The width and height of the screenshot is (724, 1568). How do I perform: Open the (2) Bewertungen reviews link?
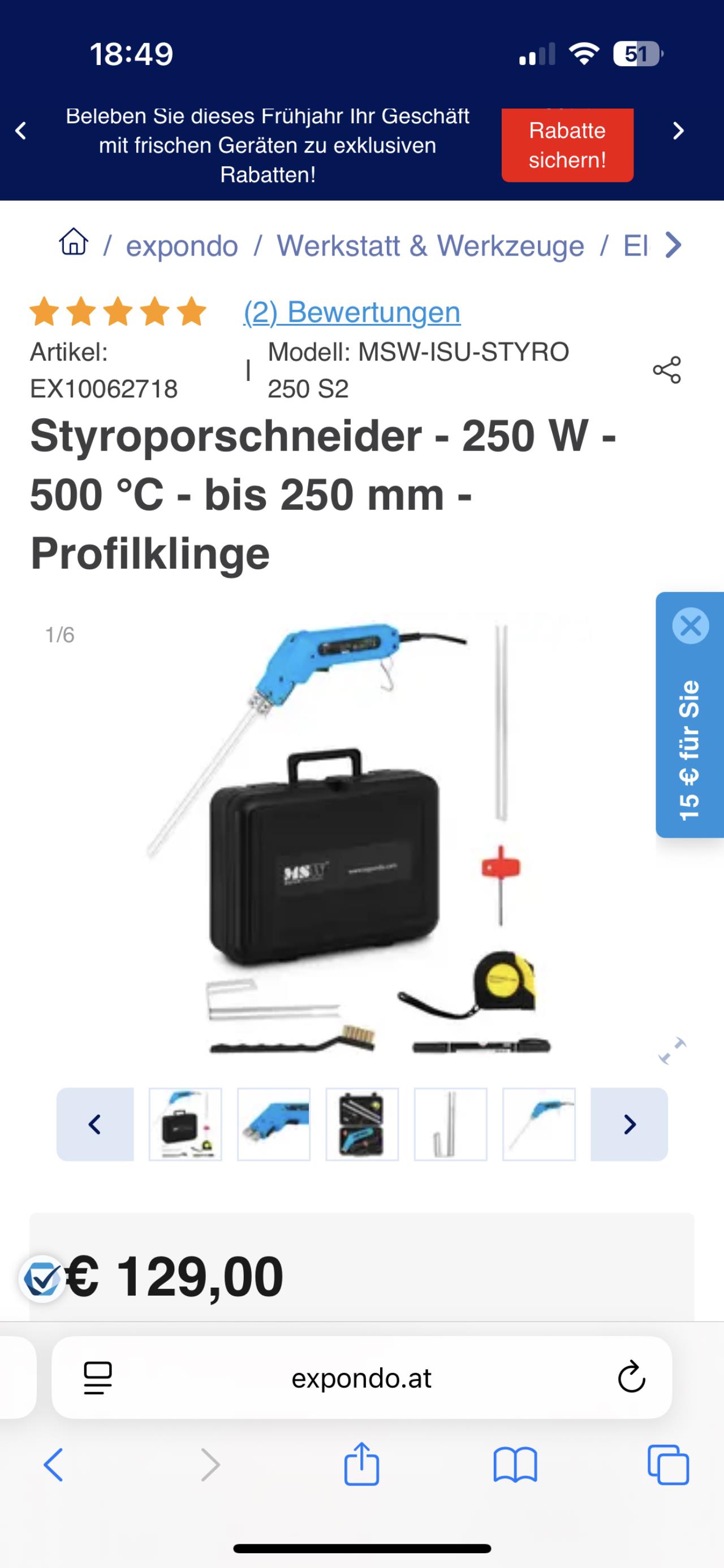click(351, 312)
